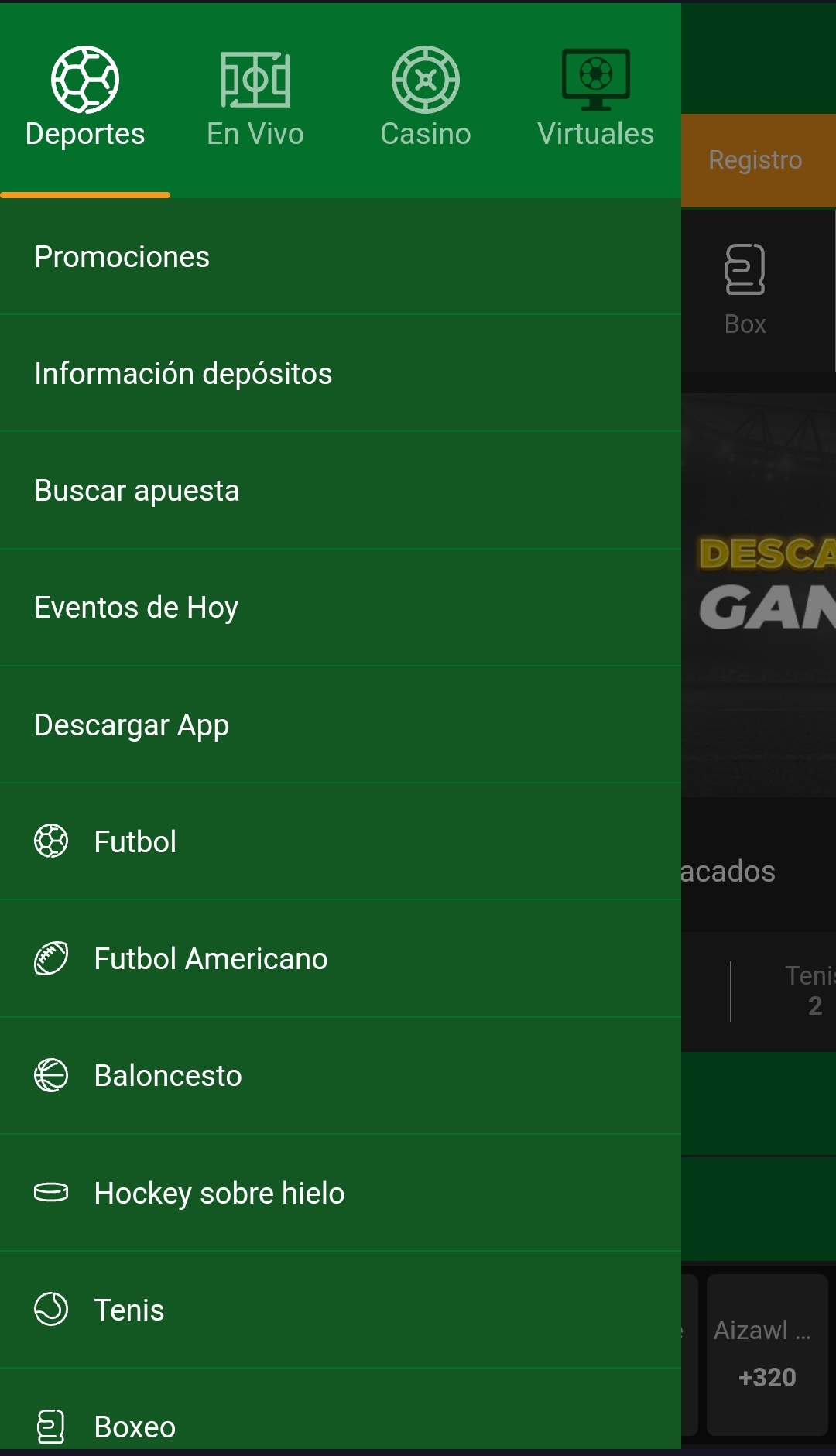
Task: Open Información depósitos
Action: click(183, 374)
